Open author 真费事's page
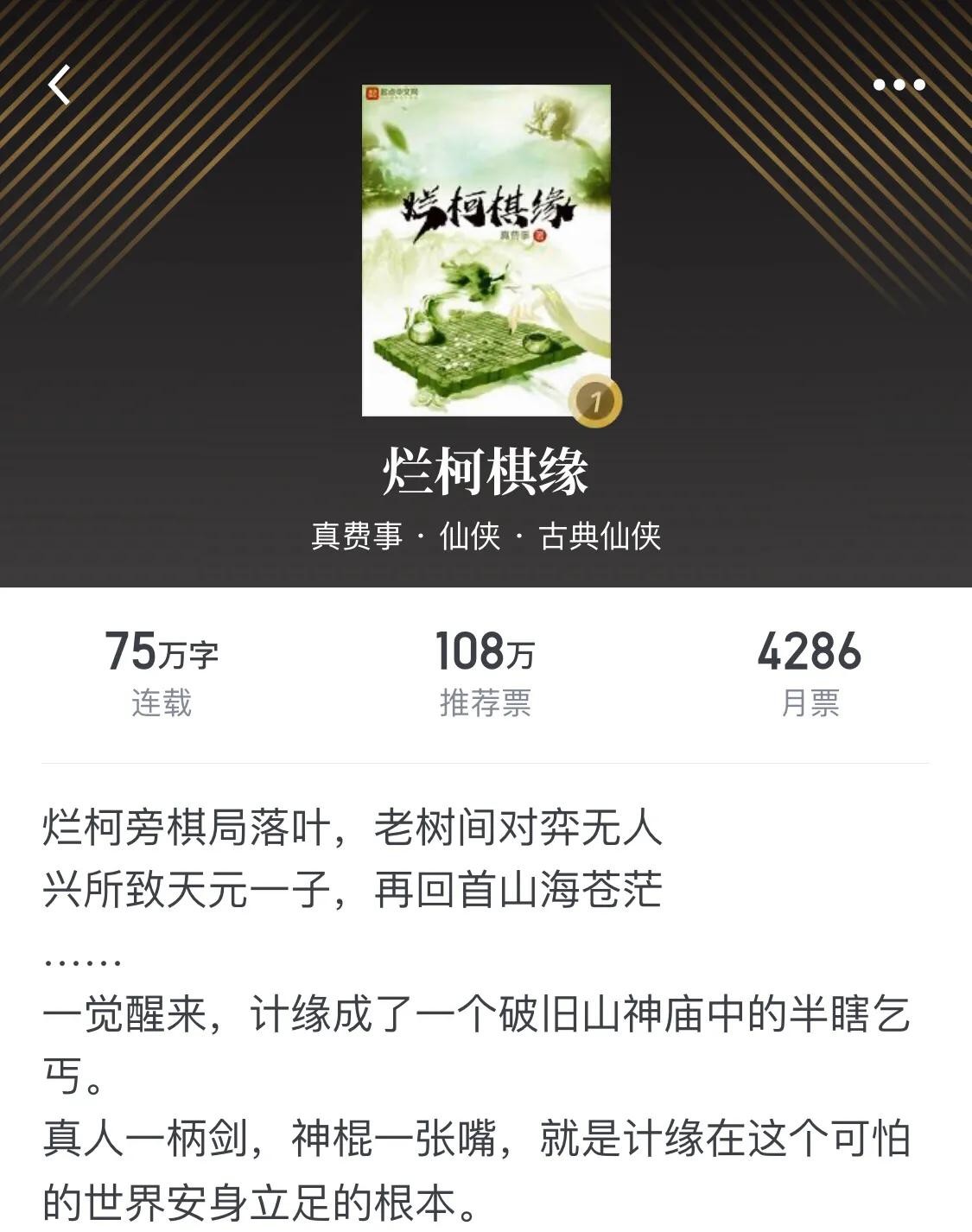Viewport: 972px width, 1232px height. pyautogui.click(x=357, y=536)
